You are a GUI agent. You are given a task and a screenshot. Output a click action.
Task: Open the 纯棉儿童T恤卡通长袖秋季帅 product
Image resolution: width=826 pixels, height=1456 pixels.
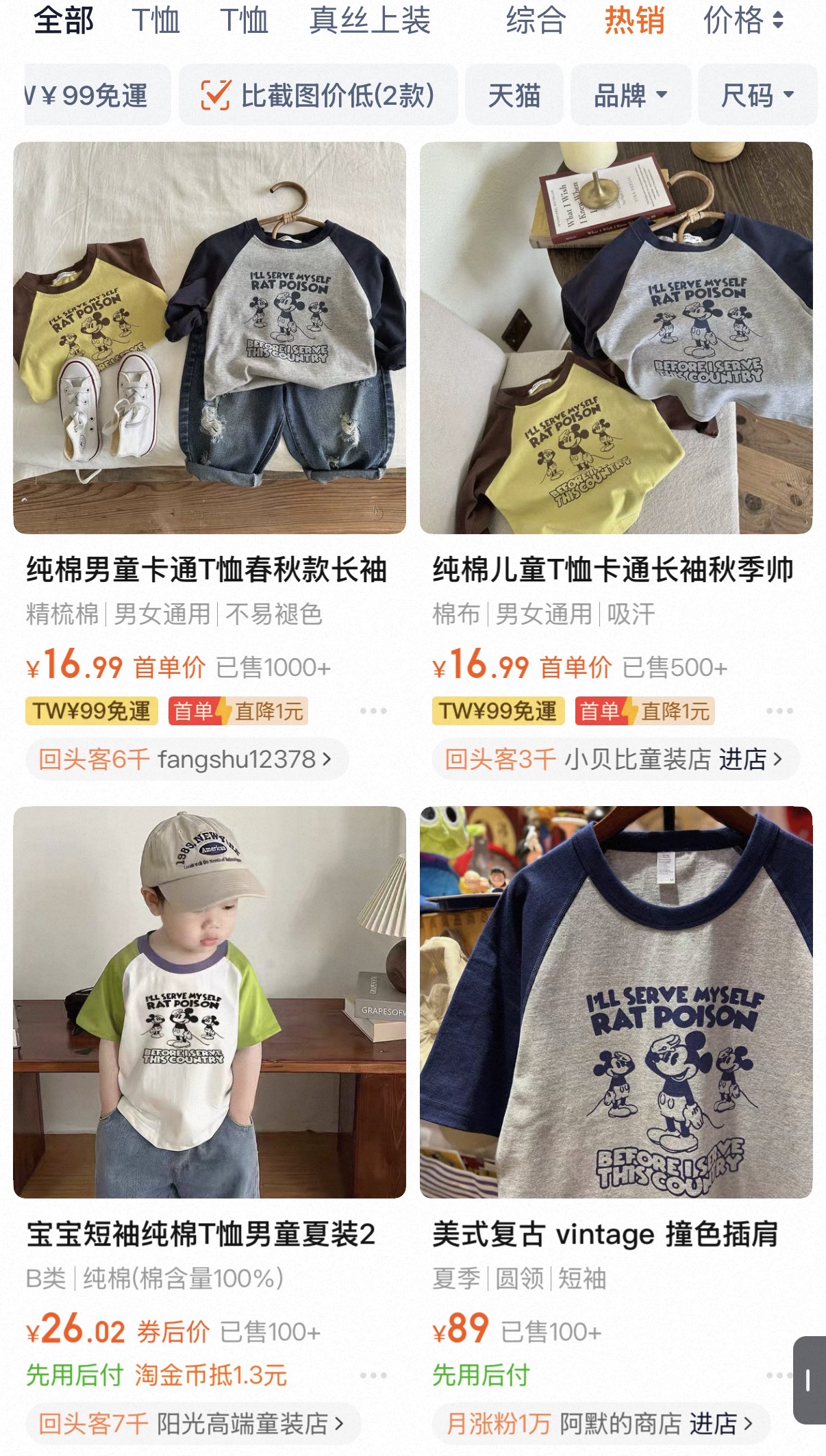613,570
